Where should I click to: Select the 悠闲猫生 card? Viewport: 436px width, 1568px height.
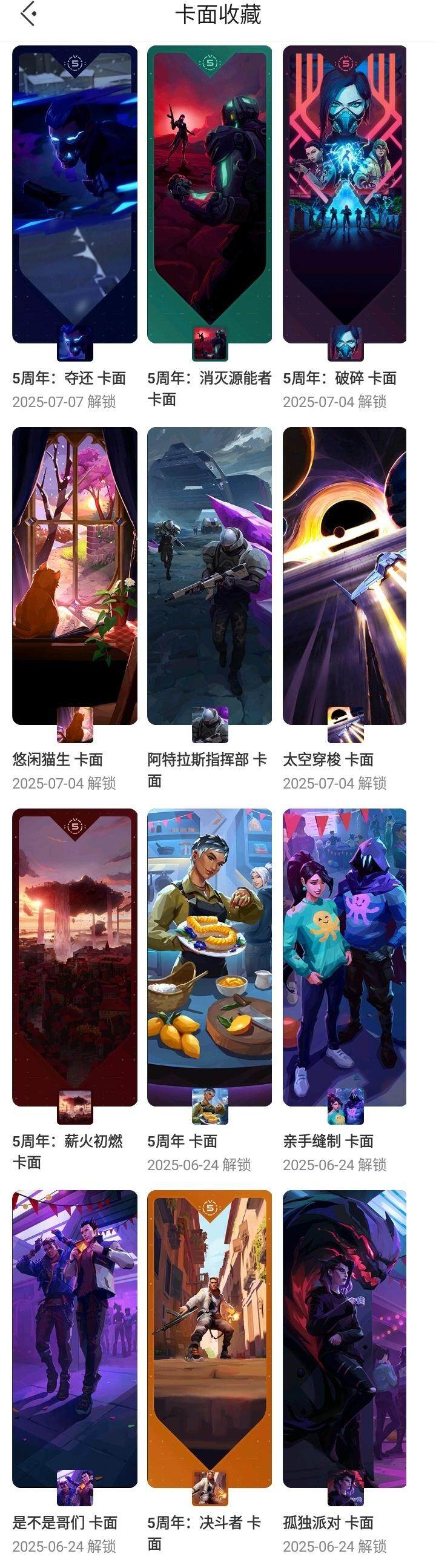(74, 576)
